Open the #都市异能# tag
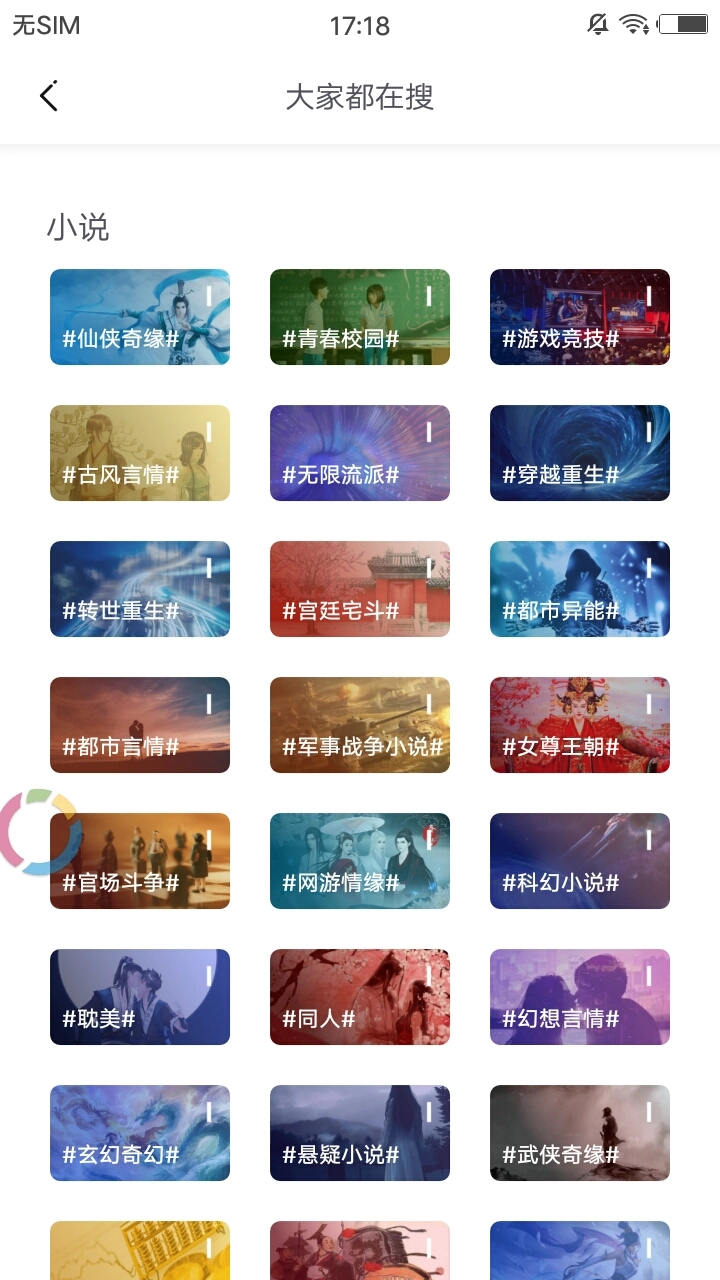This screenshot has height=1280, width=720. (579, 588)
